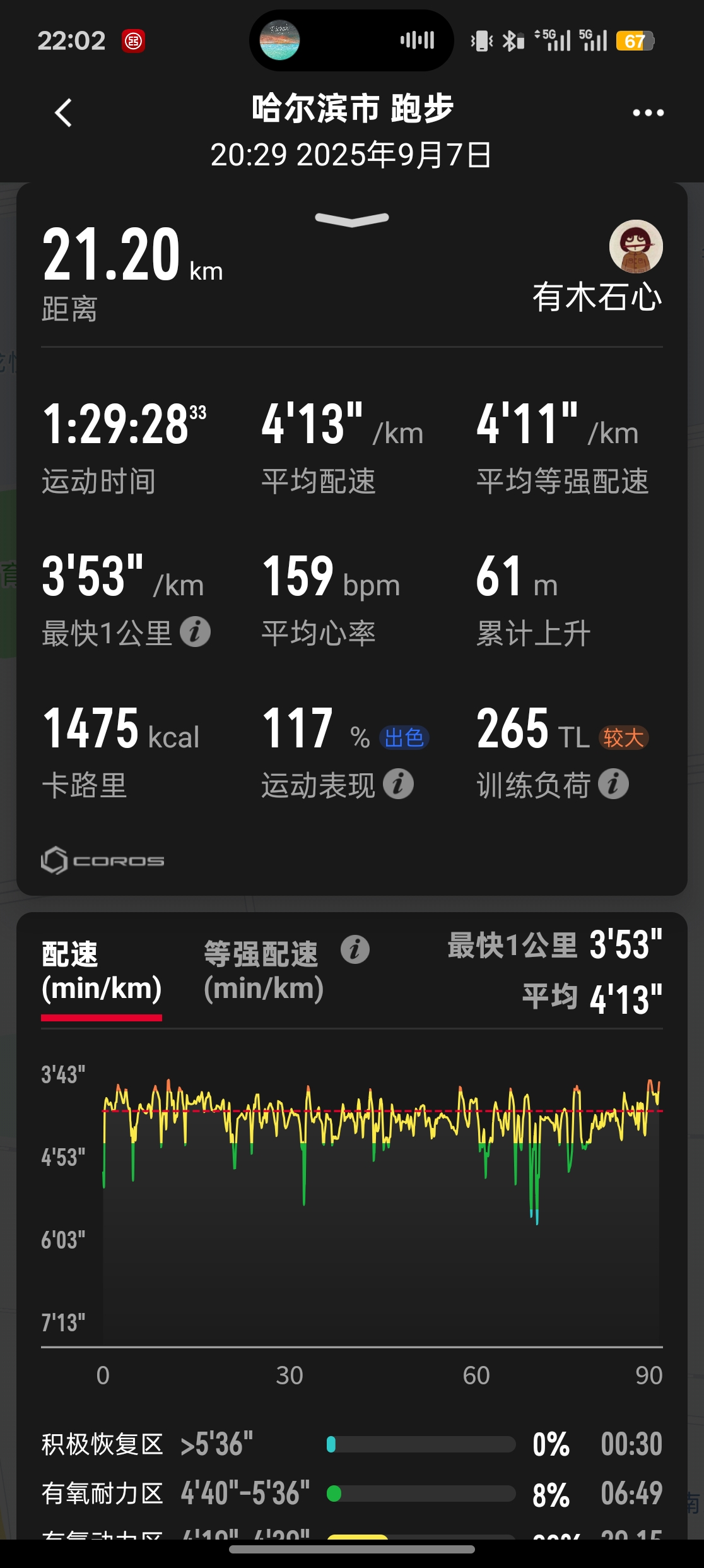Collapse the stats card with the chevron handle
The image size is (704, 1568).
point(352,219)
